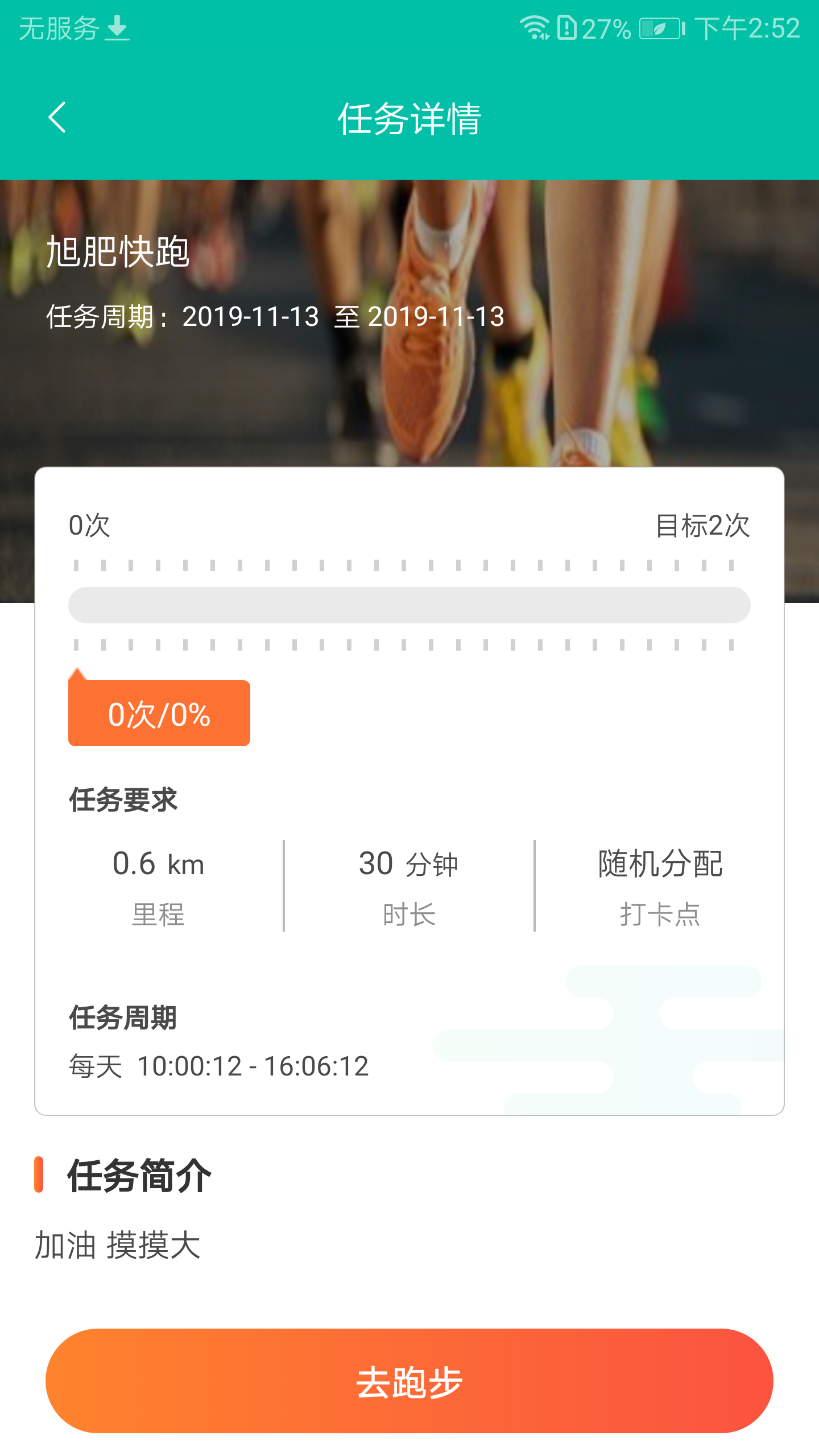Tap the SIM card status icon
Viewport: 819px width, 1456px height.
(x=566, y=27)
